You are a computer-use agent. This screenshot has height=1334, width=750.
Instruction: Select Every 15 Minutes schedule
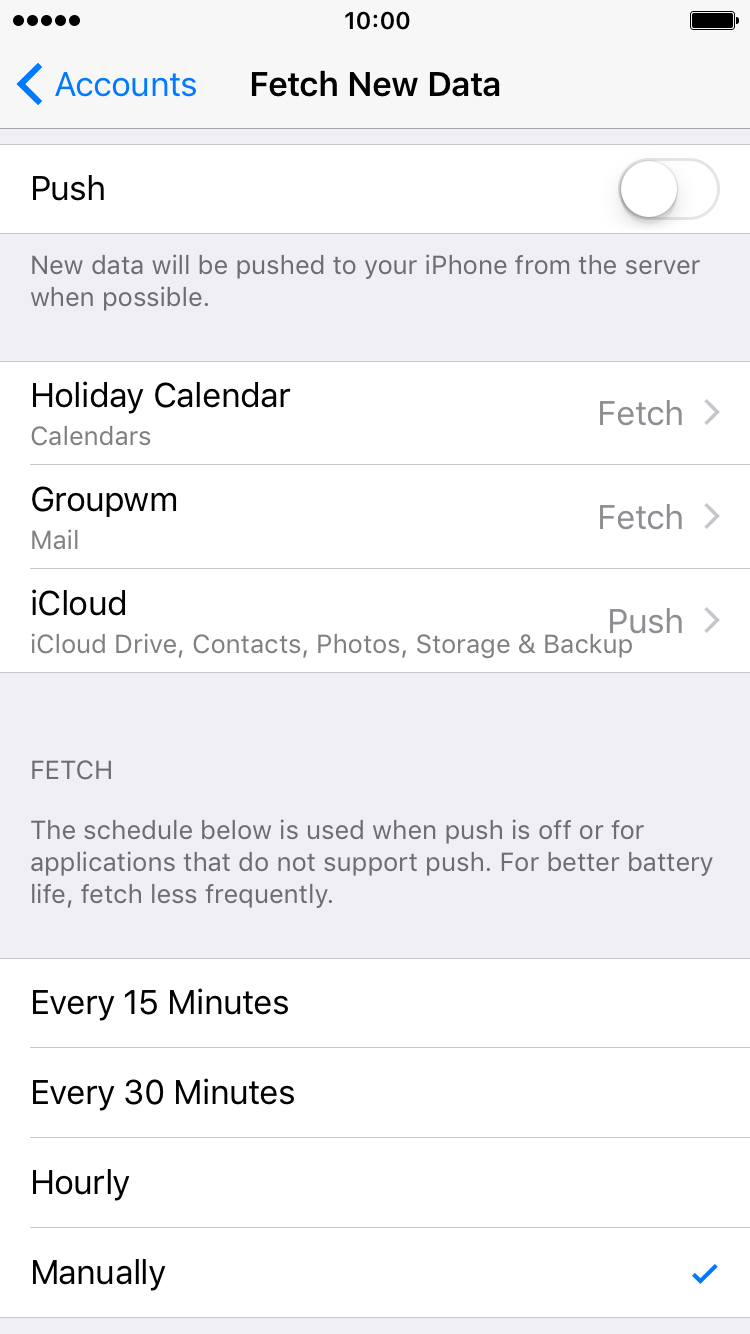(375, 1003)
